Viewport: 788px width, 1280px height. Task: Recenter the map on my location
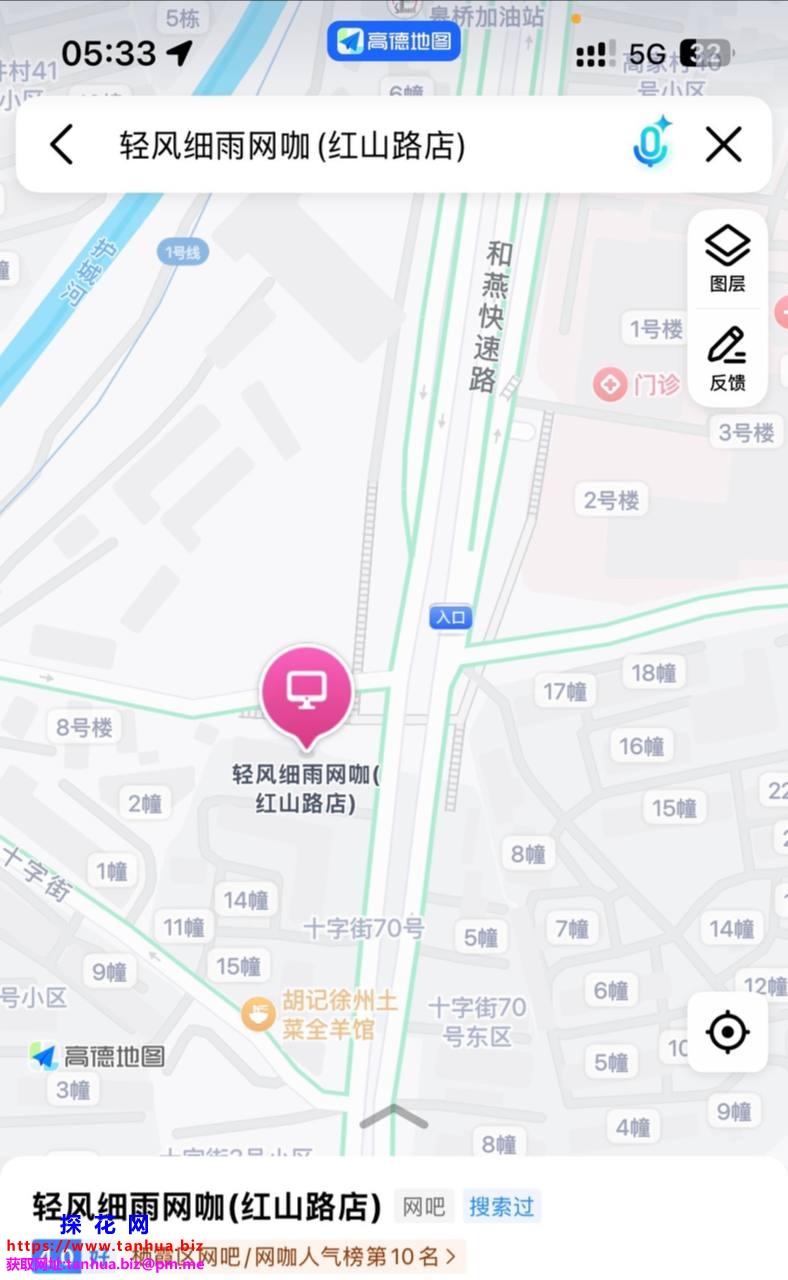click(727, 1031)
